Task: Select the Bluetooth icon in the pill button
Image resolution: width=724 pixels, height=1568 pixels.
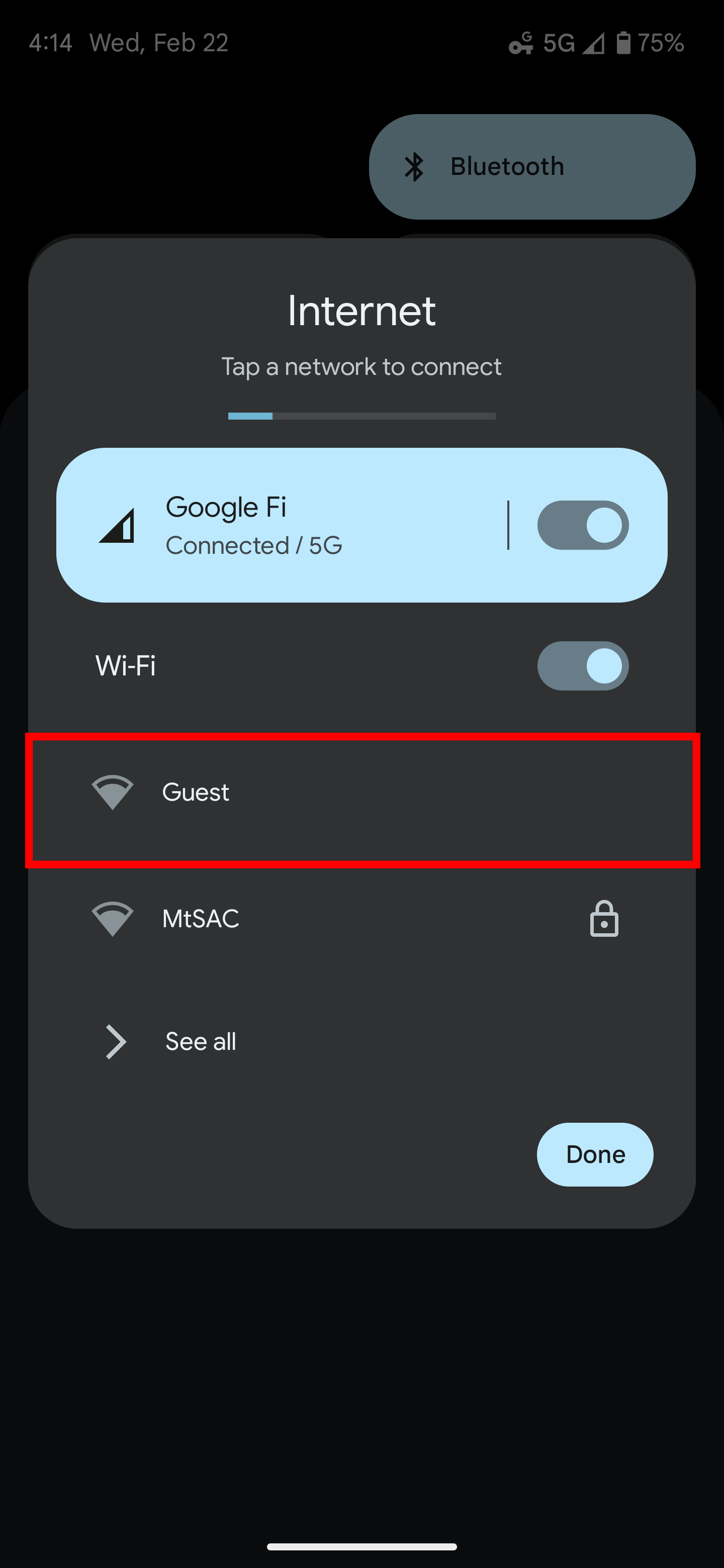Action: click(x=416, y=166)
